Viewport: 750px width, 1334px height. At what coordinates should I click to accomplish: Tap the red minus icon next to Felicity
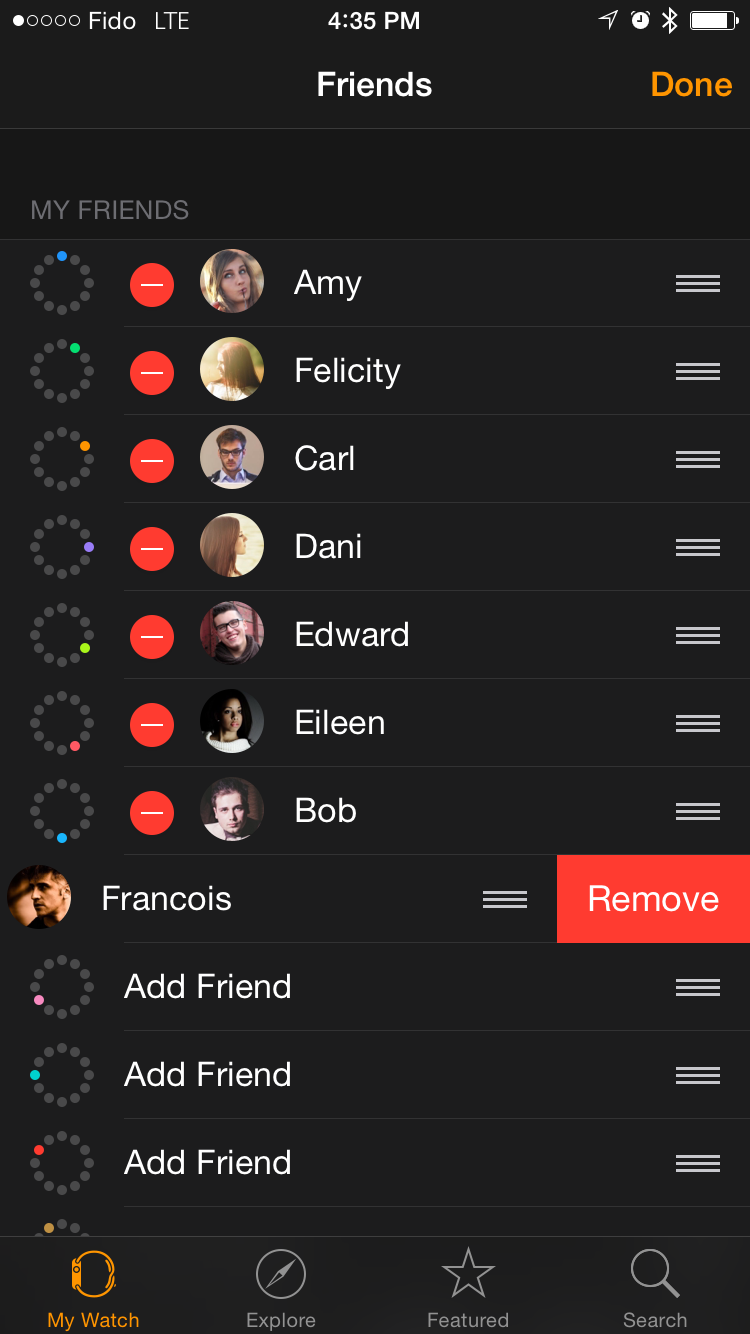152,373
